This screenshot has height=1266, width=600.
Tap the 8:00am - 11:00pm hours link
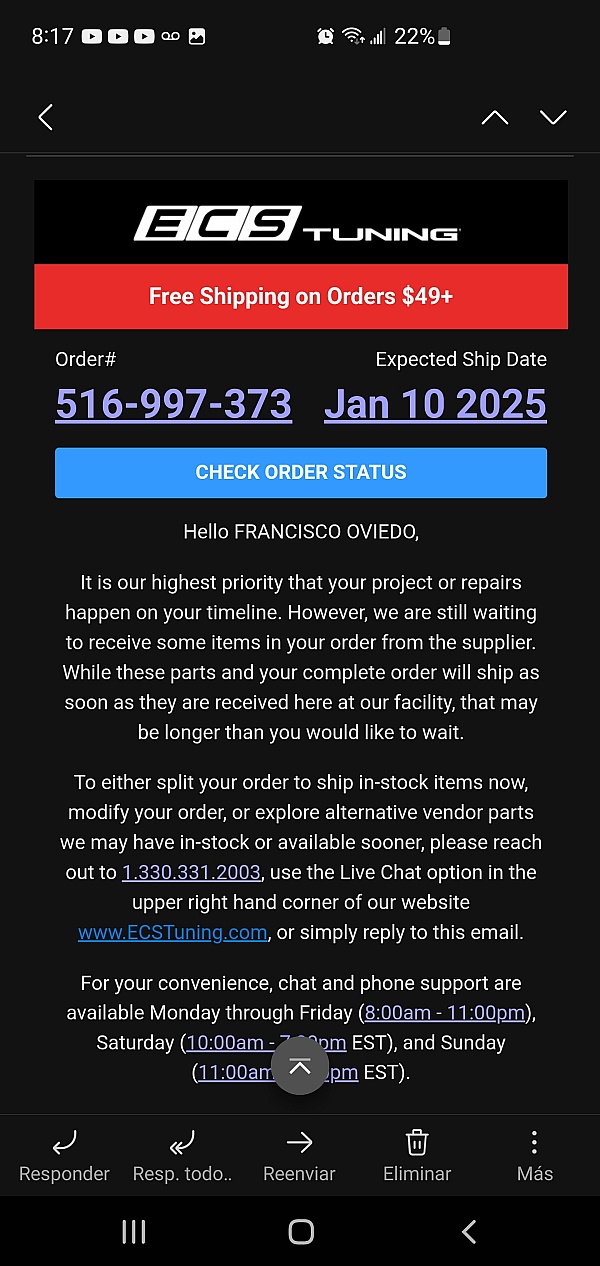445,1013
